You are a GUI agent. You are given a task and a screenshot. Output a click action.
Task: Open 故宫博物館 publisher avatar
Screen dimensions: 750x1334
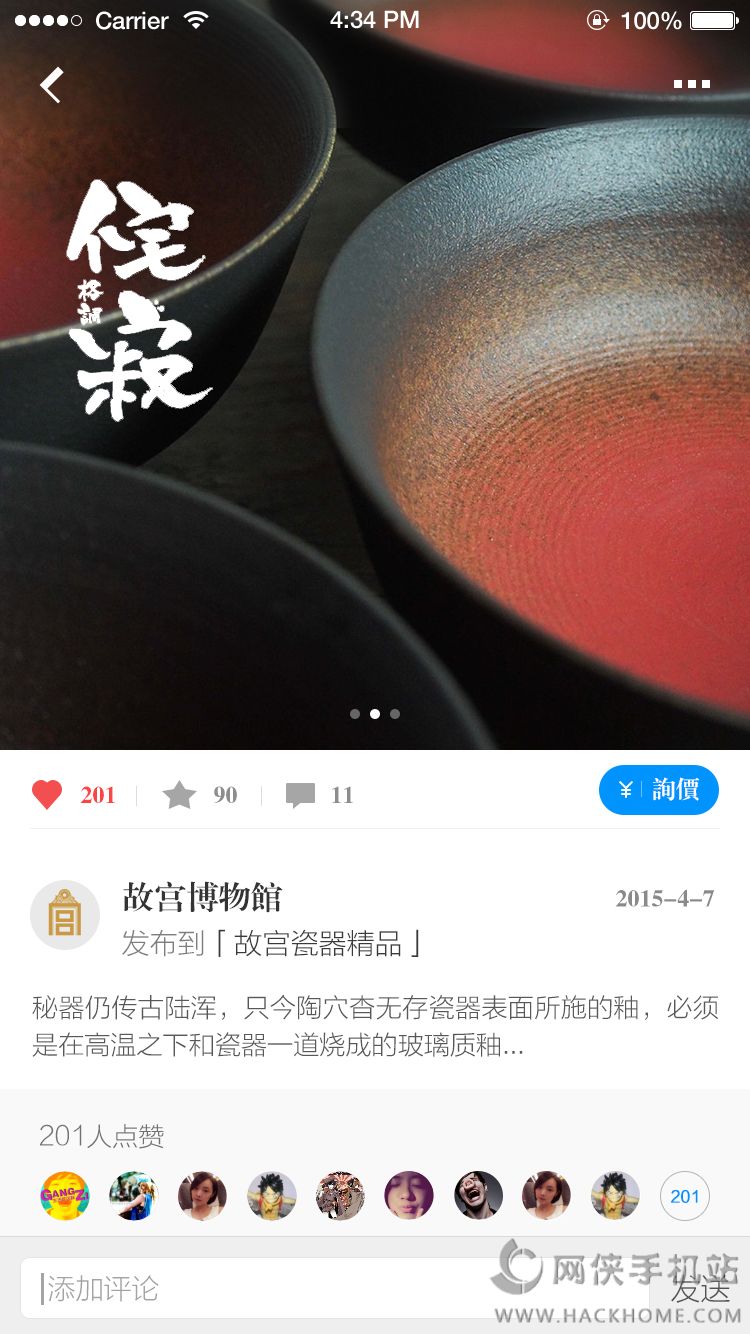(x=65, y=914)
